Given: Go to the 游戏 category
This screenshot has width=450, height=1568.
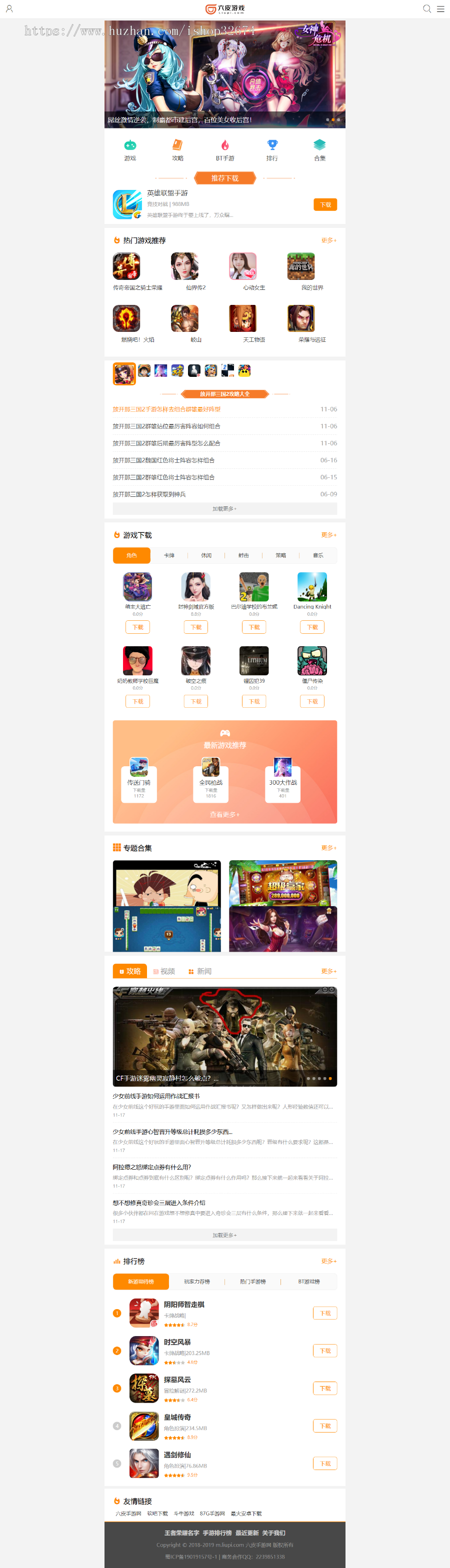Looking at the screenshot, I should click(x=130, y=150).
